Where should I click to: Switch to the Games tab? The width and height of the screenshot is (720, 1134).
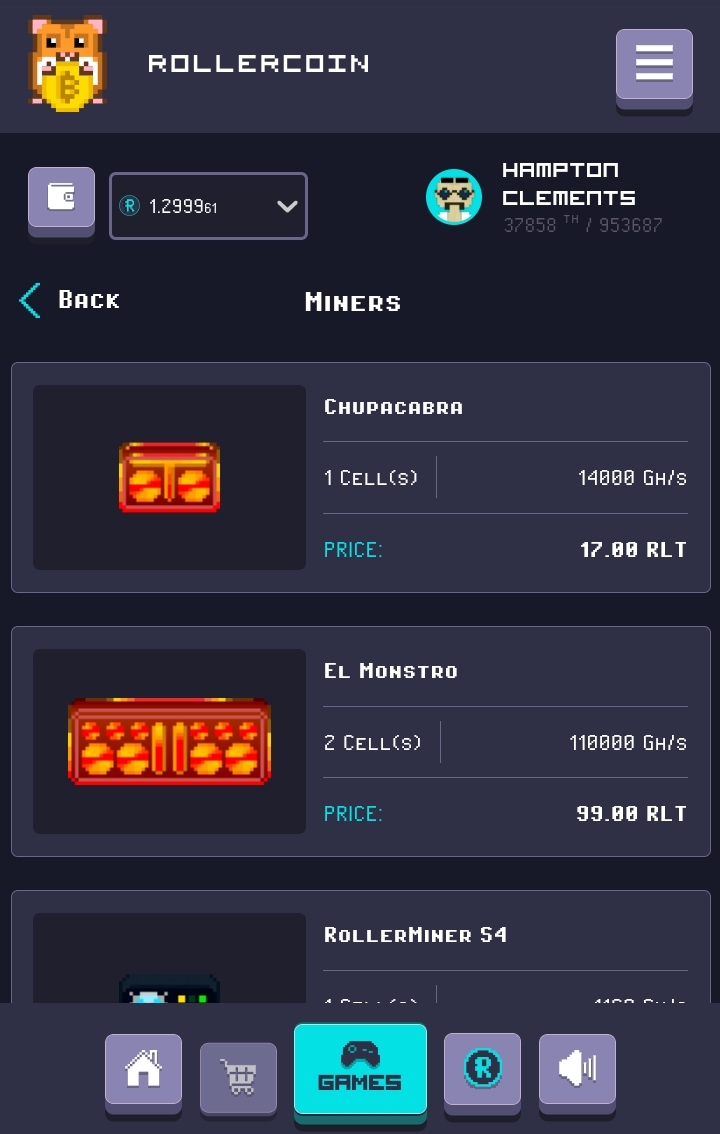[x=360, y=1070]
